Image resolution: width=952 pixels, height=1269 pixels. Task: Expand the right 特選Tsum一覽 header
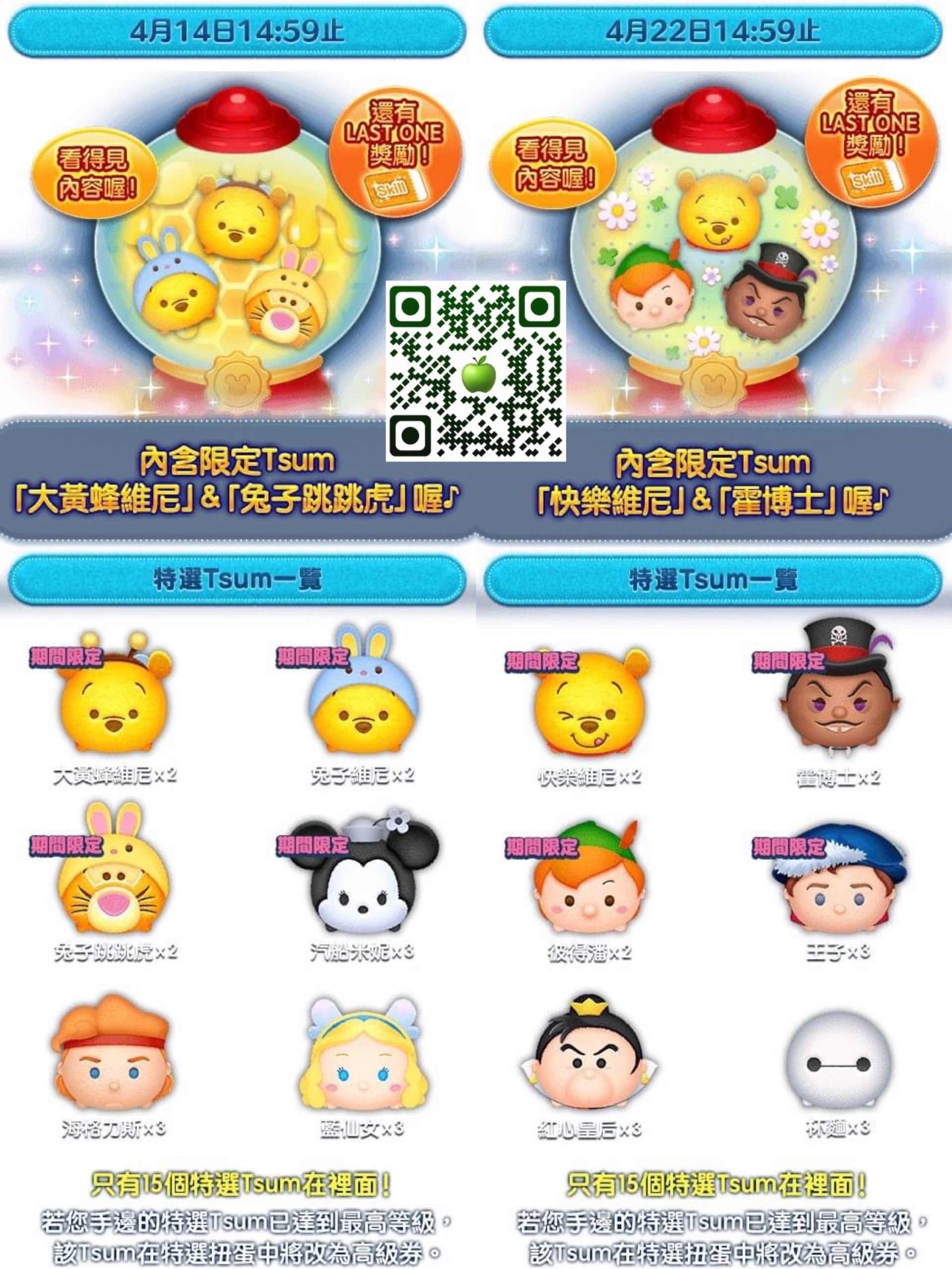point(714,581)
